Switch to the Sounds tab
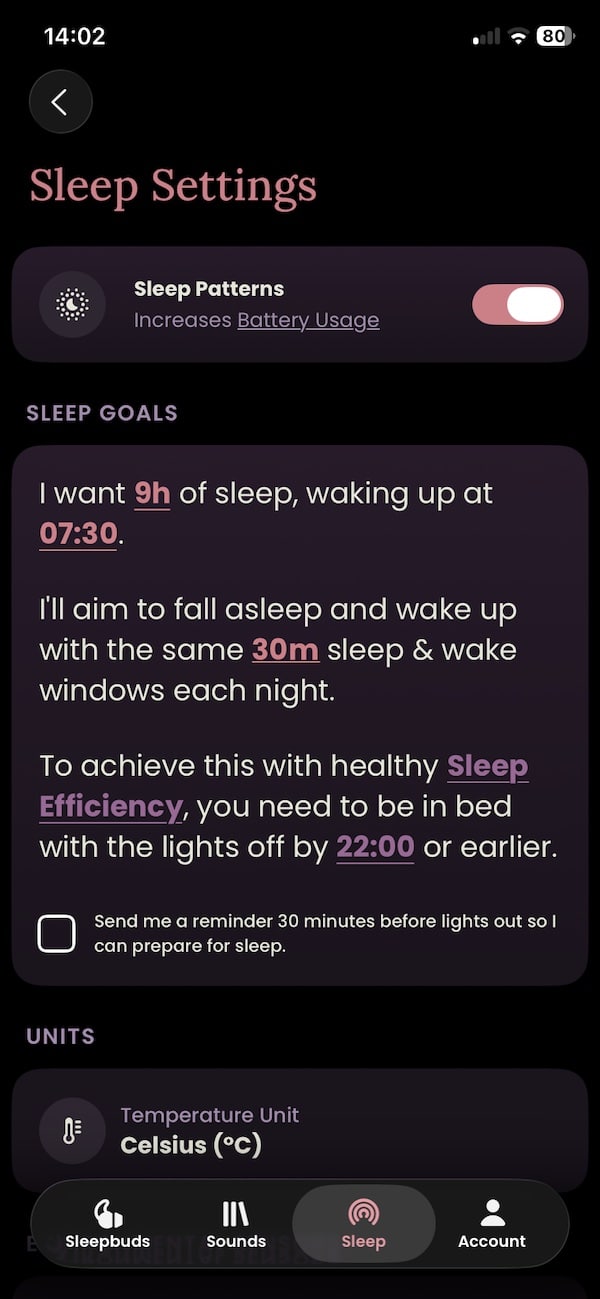 (236, 1225)
